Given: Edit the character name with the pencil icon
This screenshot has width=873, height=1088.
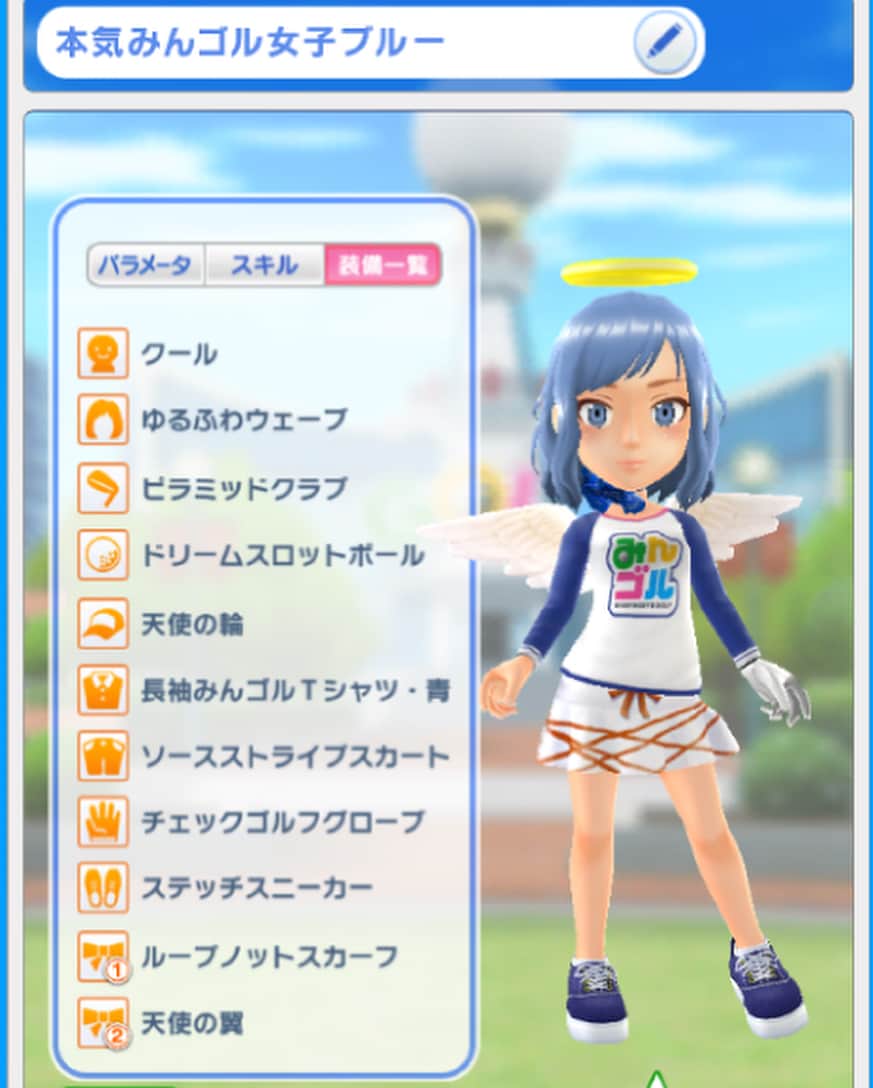Looking at the screenshot, I should click(x=664, y=43).
